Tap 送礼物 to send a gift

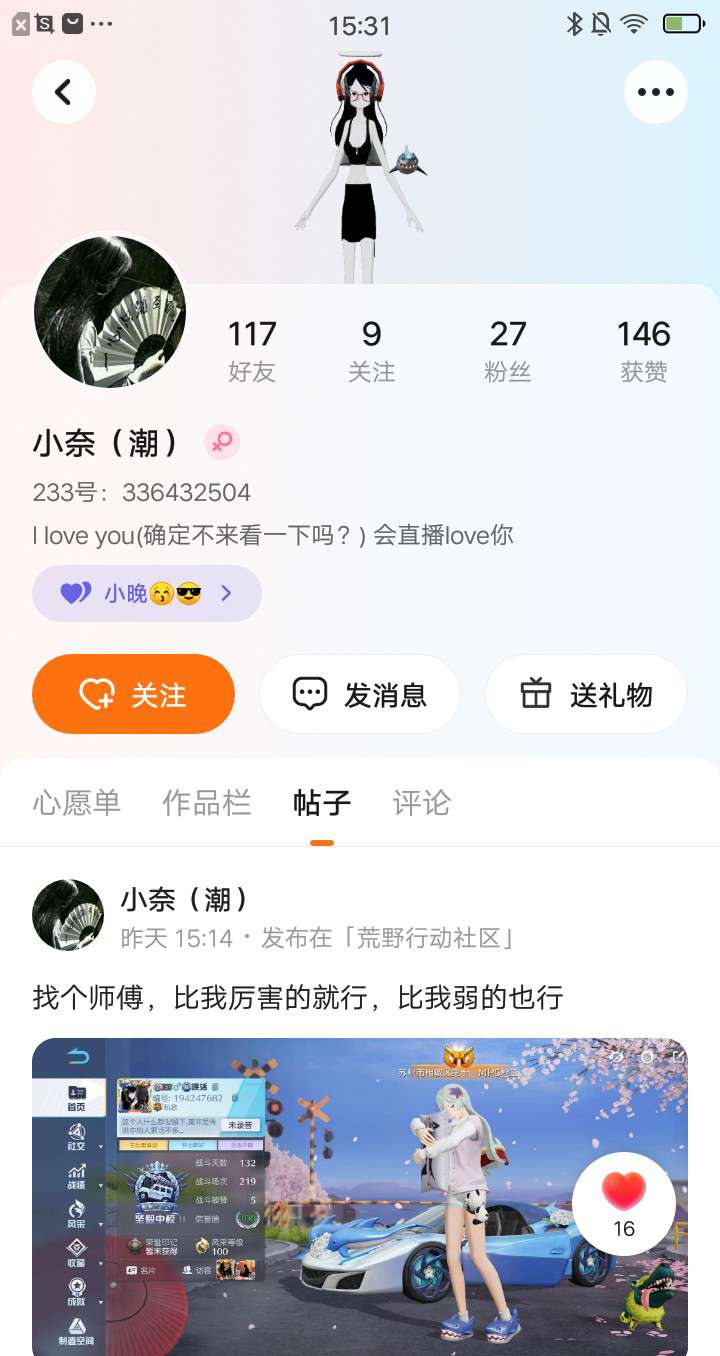click(x=586, y=694)
